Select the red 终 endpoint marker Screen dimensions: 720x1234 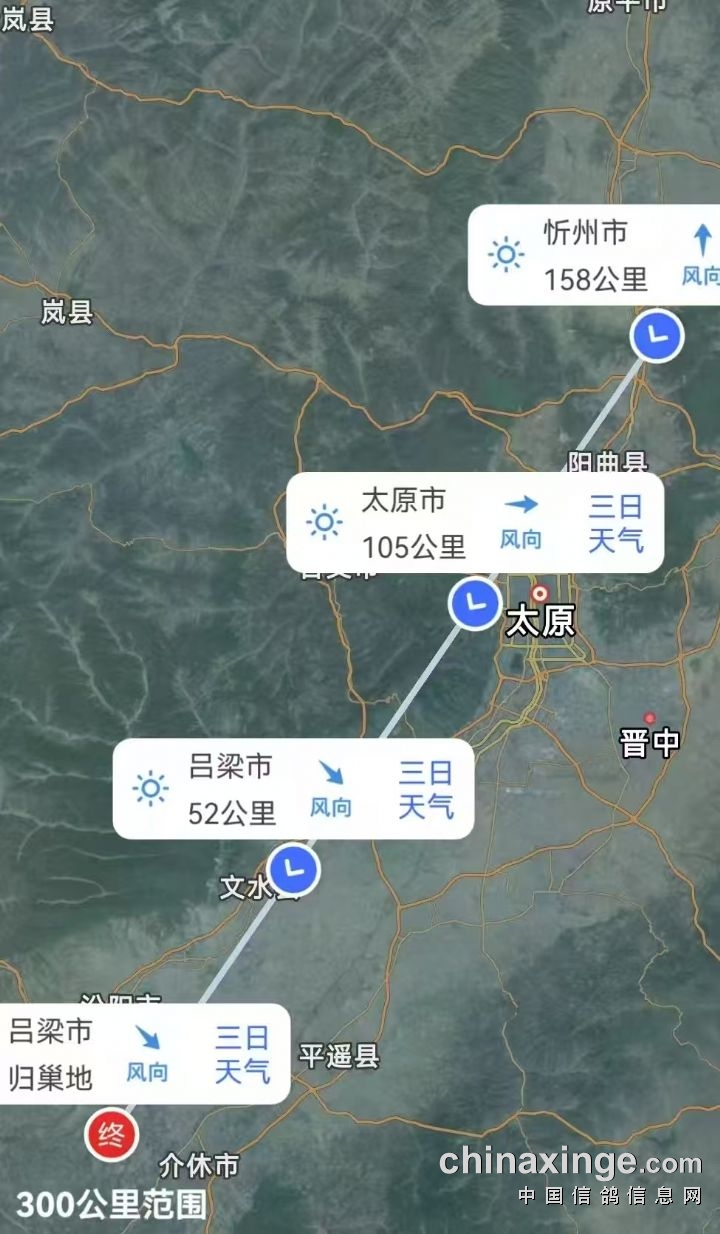point(111,1135)
